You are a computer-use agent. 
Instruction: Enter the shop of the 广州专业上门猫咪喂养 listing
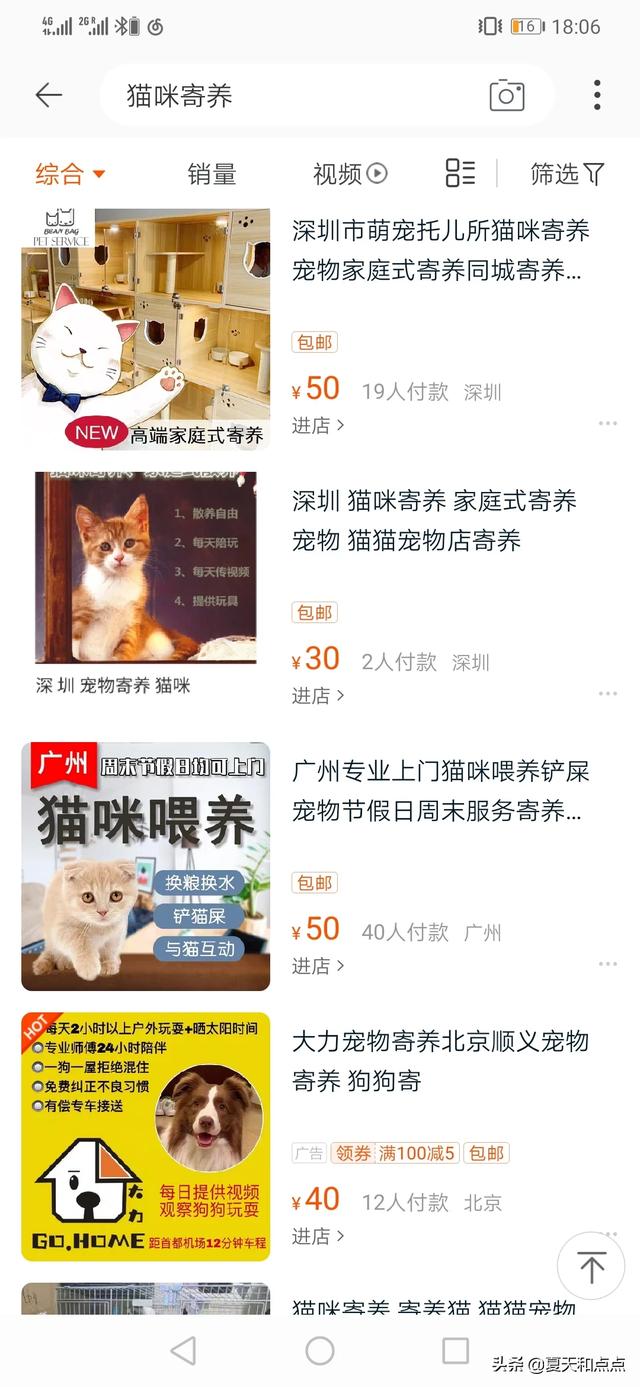click(x=317, y=966)
